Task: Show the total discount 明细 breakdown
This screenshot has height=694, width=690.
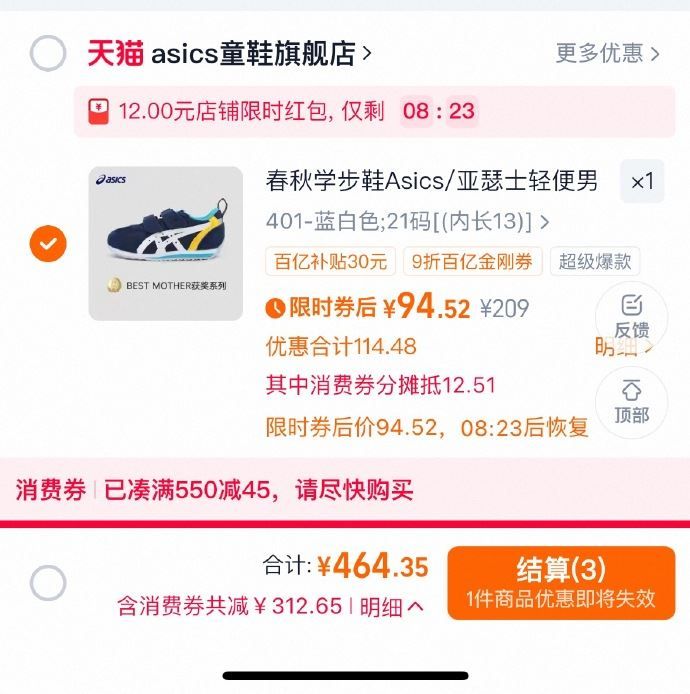Action: (391, 606)
